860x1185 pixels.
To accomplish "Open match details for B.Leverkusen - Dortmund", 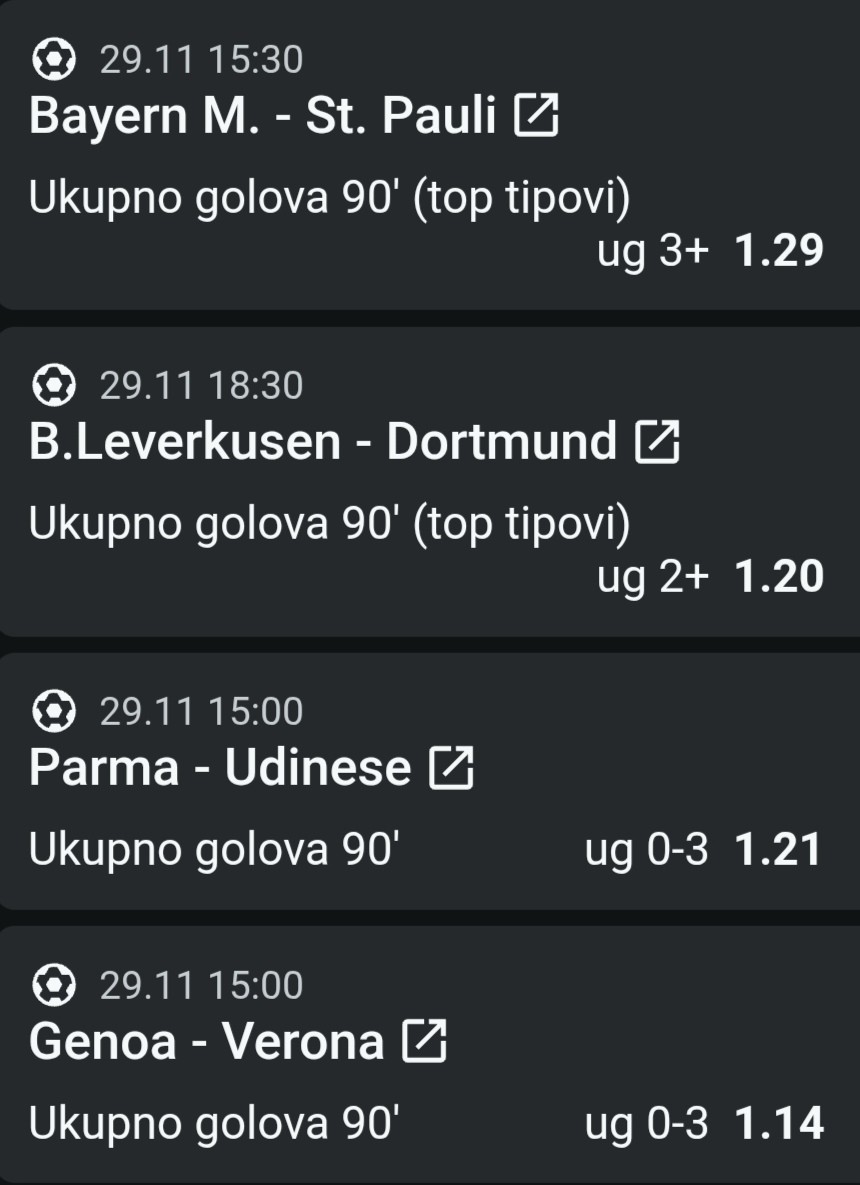I will 657,442.
